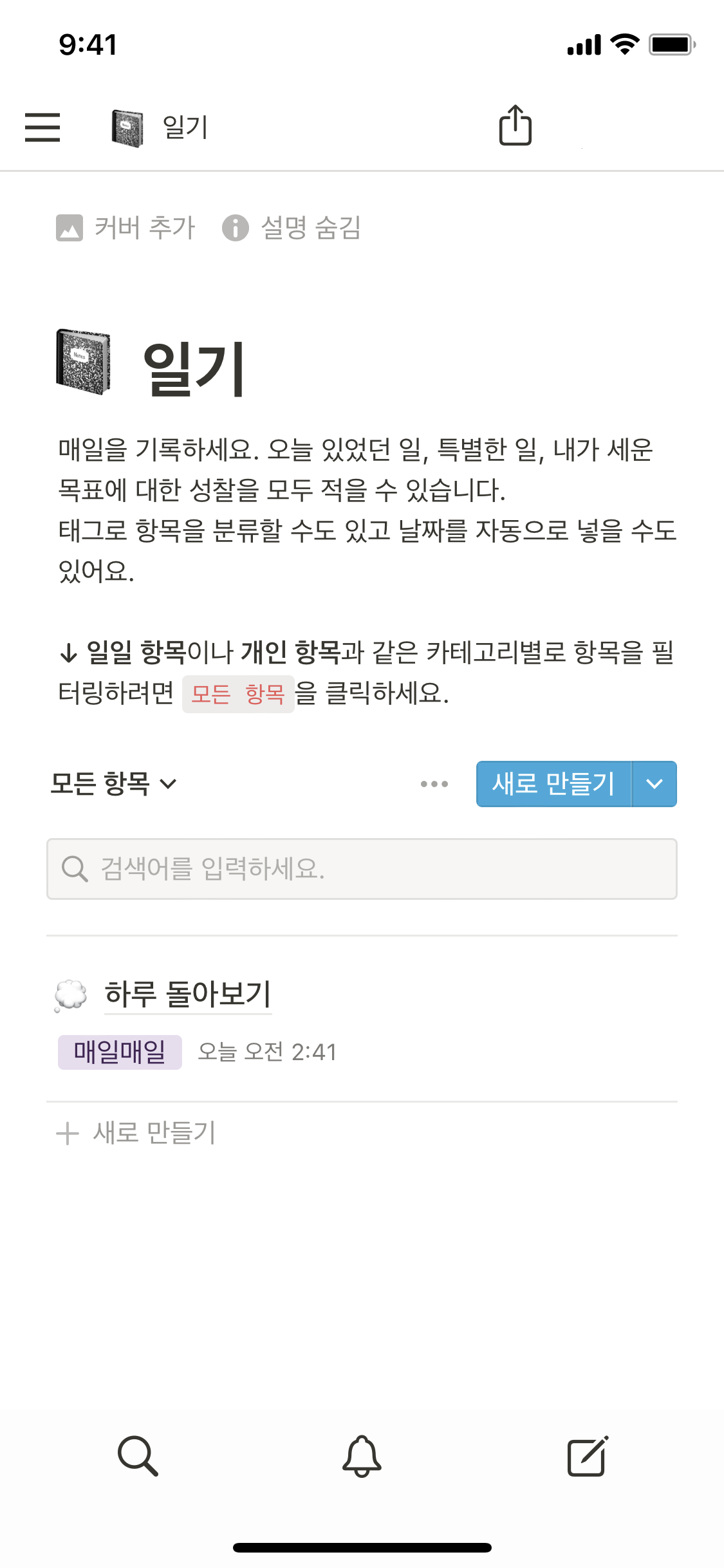Share the 일기 page
The height and width of the screenshot is (1568, 724).
coord(515,126)
